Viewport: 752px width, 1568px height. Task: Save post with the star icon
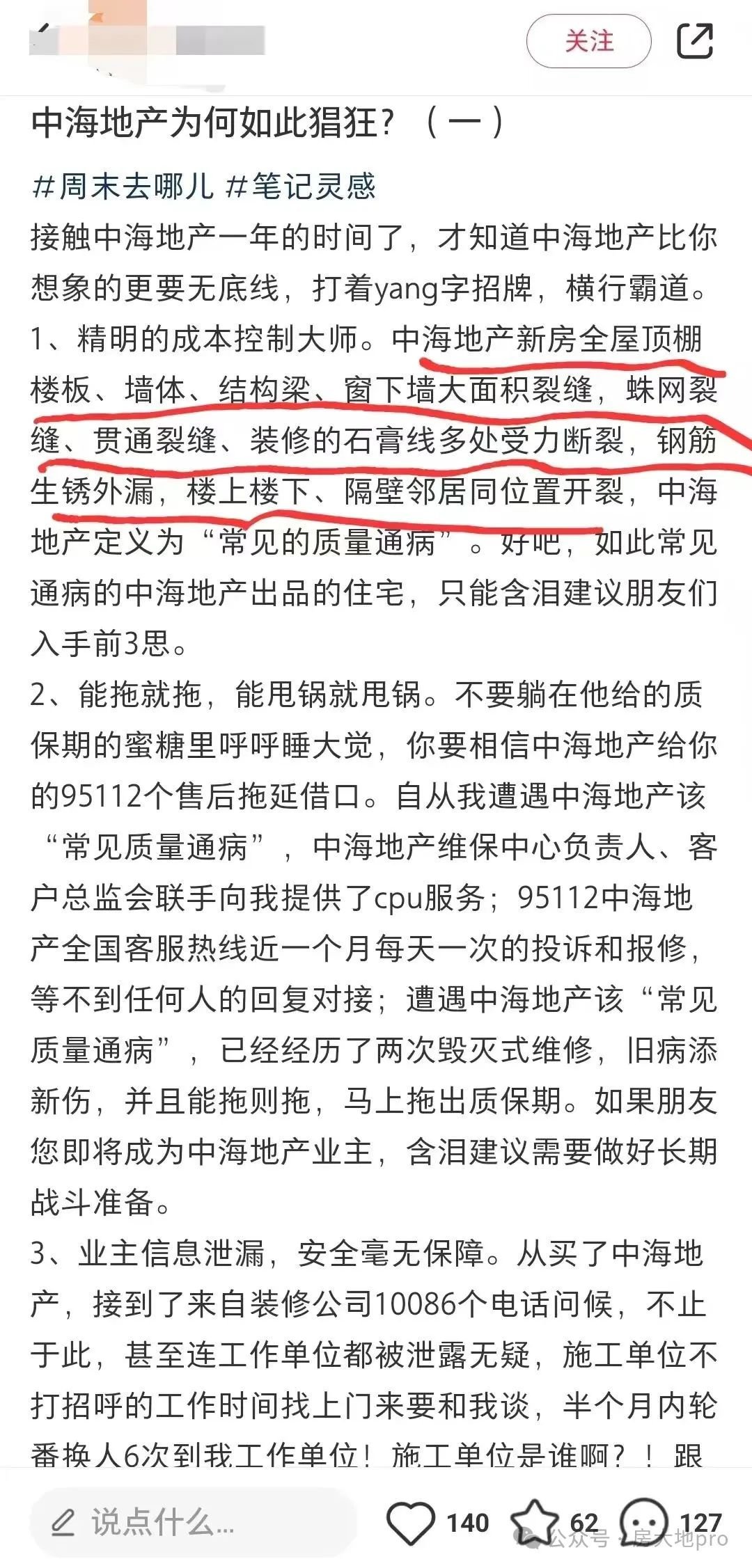pos(535,1523)
